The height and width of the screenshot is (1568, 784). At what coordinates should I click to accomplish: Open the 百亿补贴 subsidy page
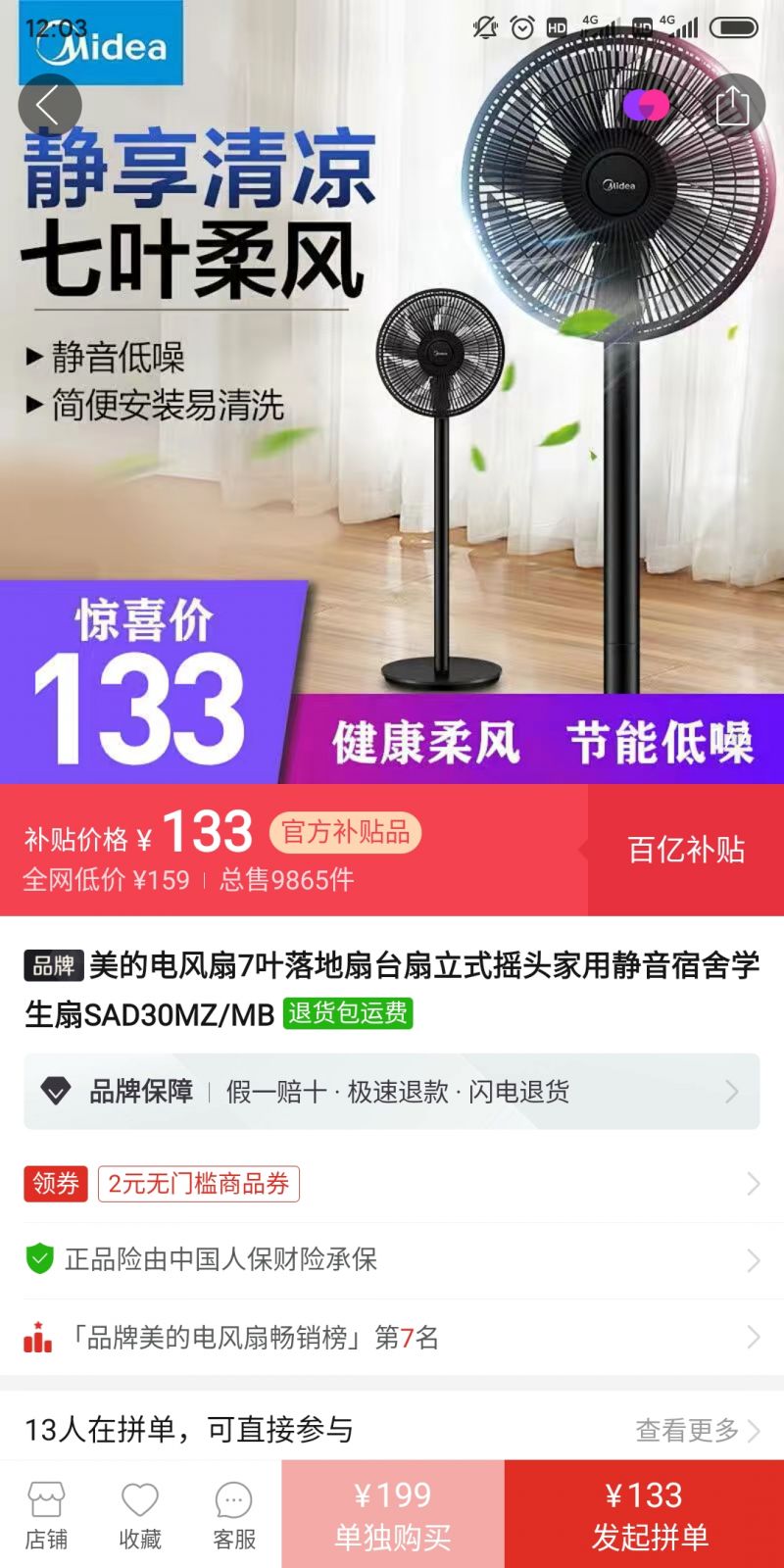tap(686, 850)
